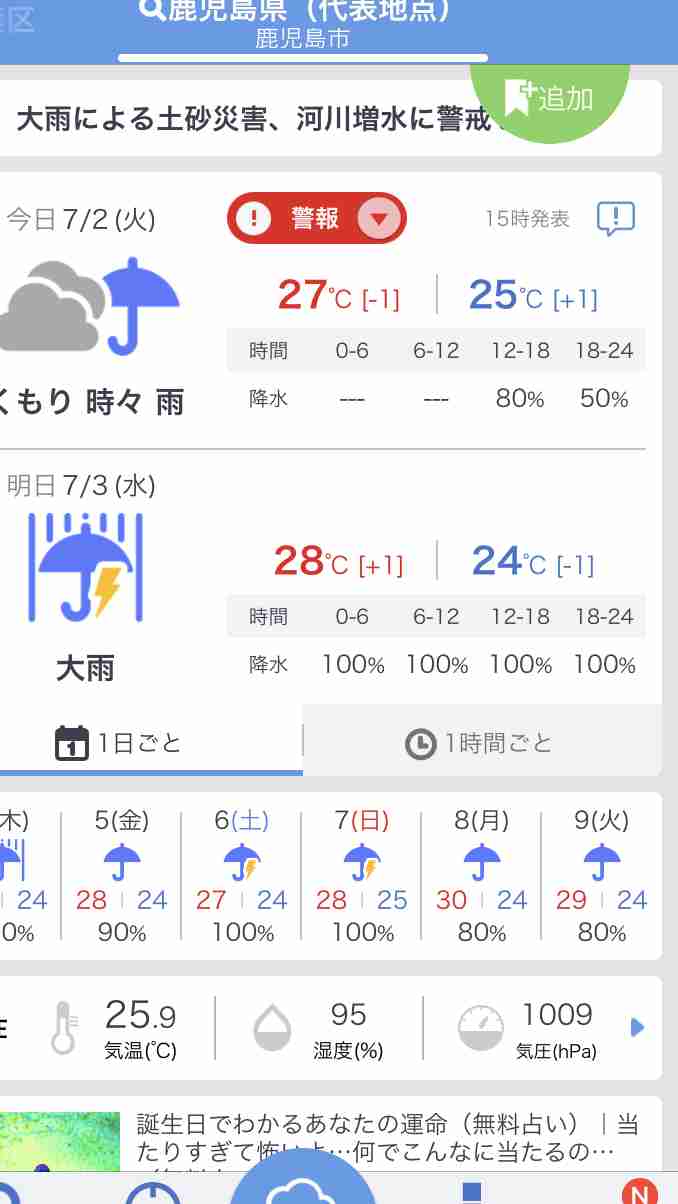The image size is (678, 1204).
Task: Tap the arrow beside 気圧 1009 hPa
Action: point(637,1027)
